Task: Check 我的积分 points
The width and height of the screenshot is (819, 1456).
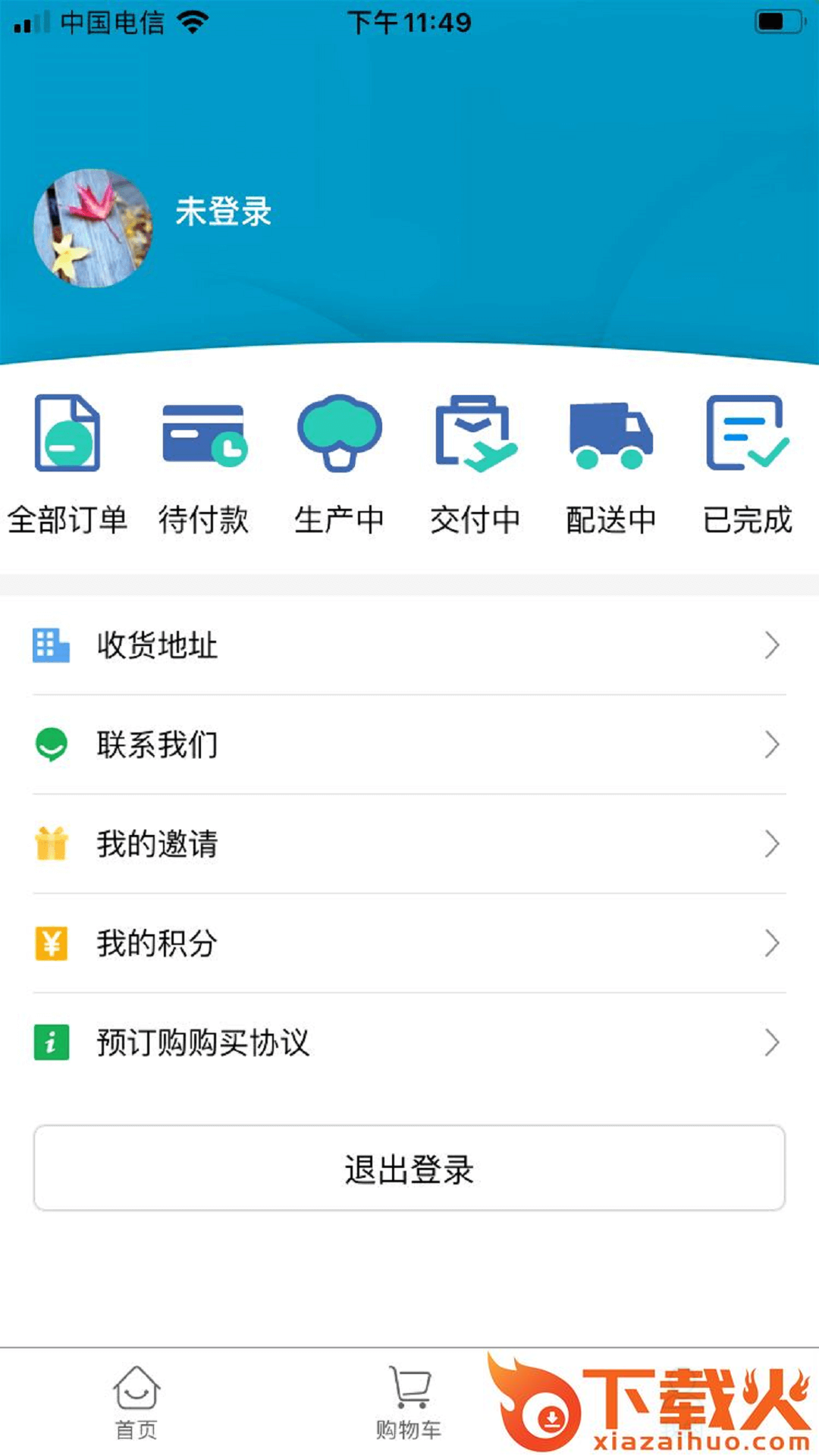Action: tap(409, 943)
